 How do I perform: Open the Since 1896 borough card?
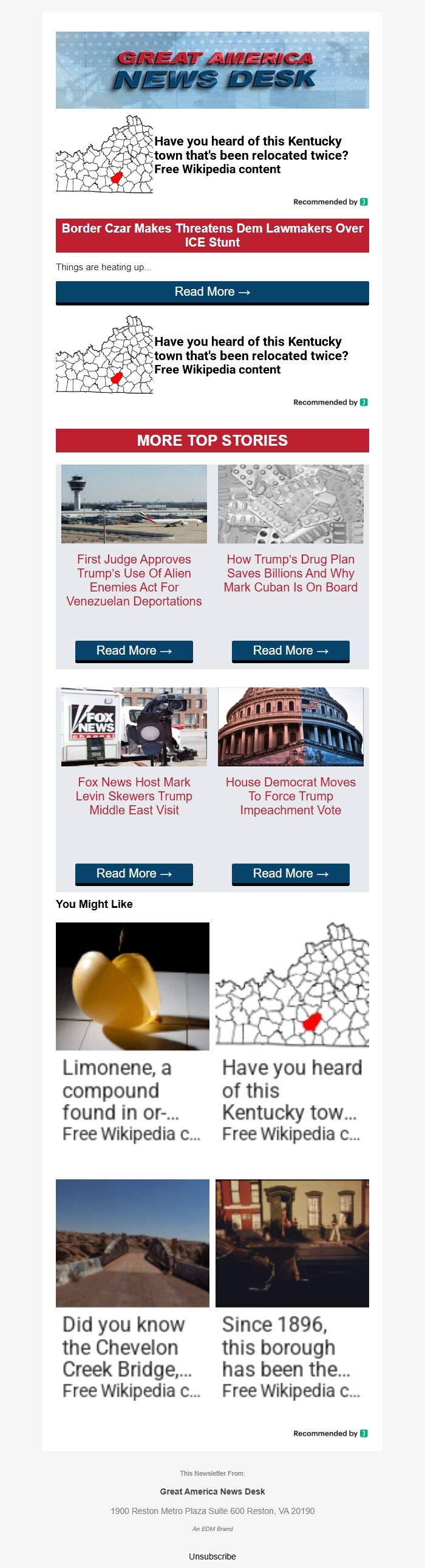(291, 1292)
